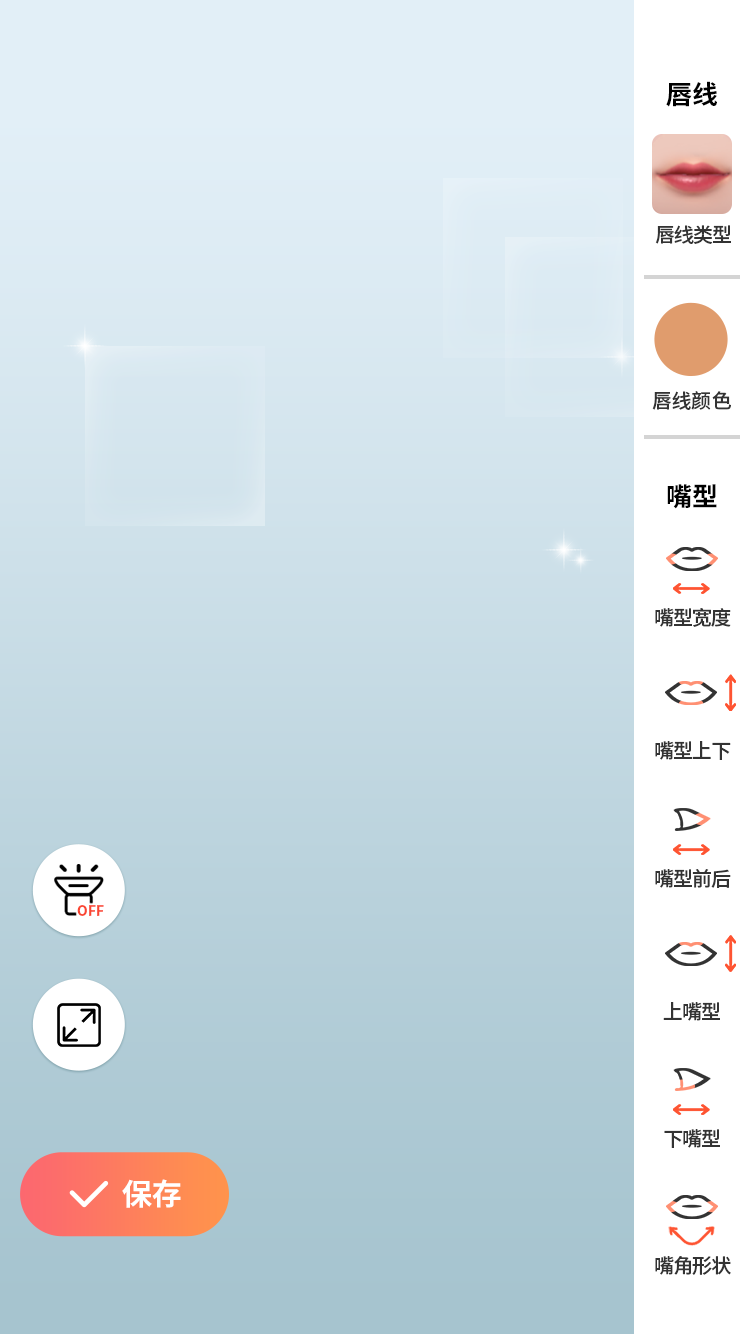Tap the fullscreen expand icon
750x1334 pixels.
tap(79, 1025)
